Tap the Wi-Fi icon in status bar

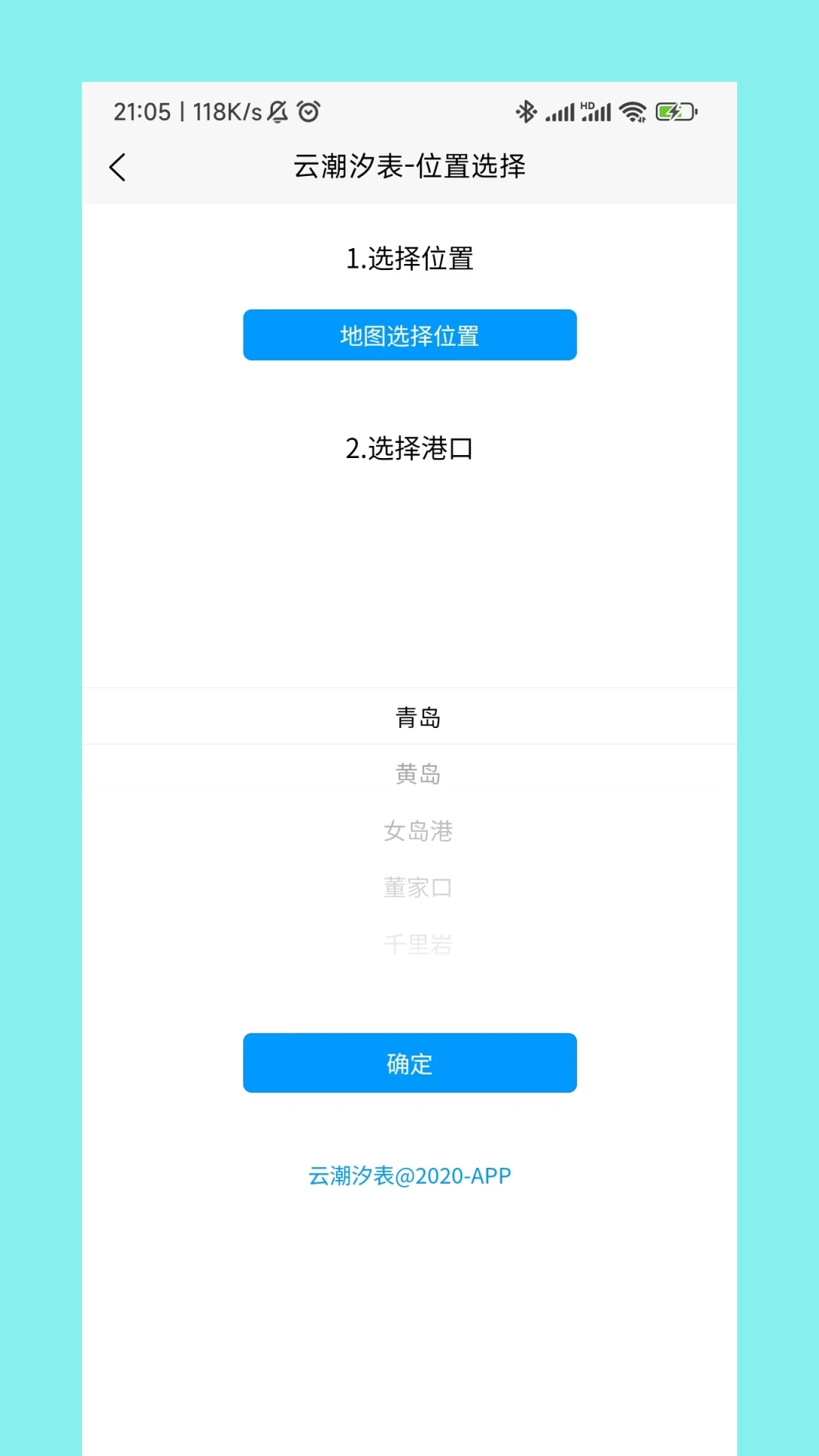(631, 111)
